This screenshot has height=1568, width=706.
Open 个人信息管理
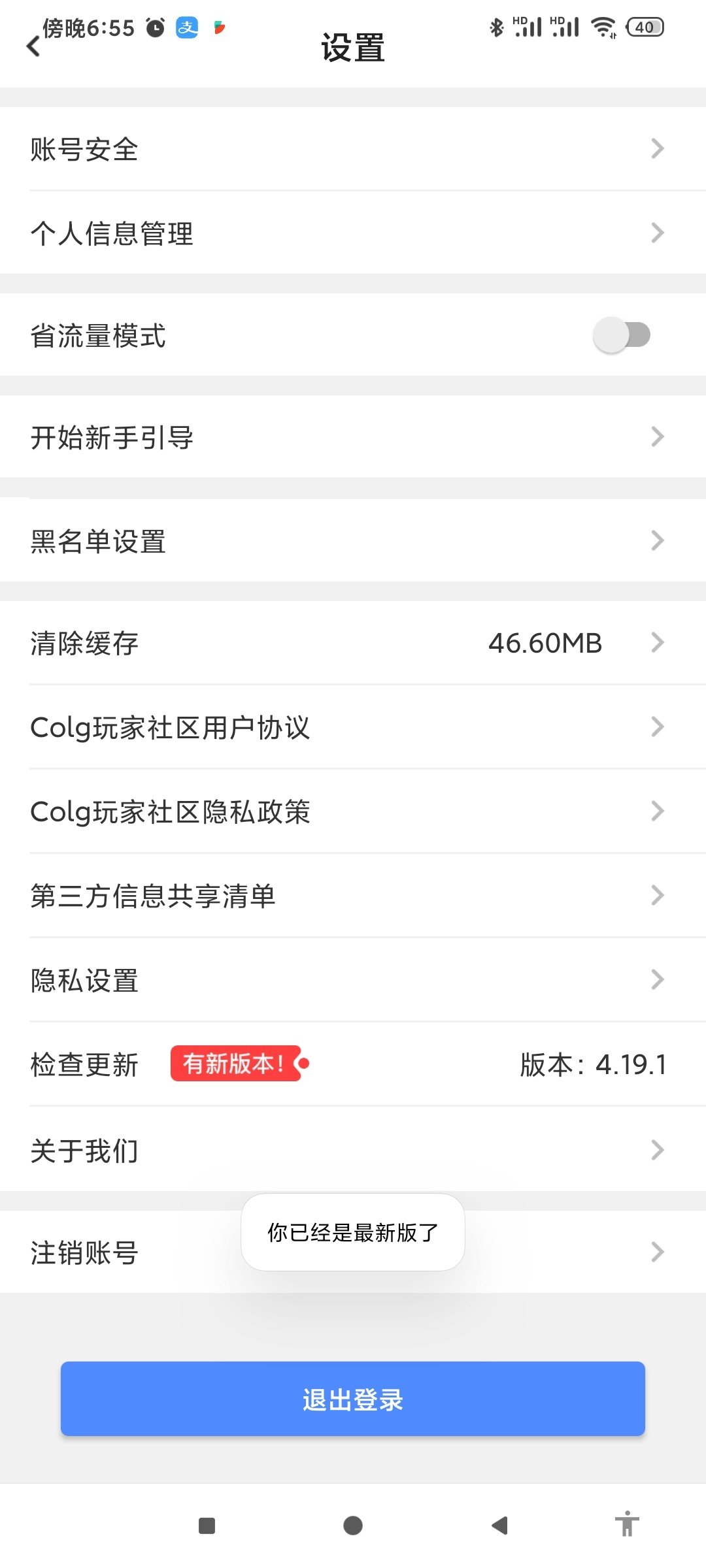(353, 233)
